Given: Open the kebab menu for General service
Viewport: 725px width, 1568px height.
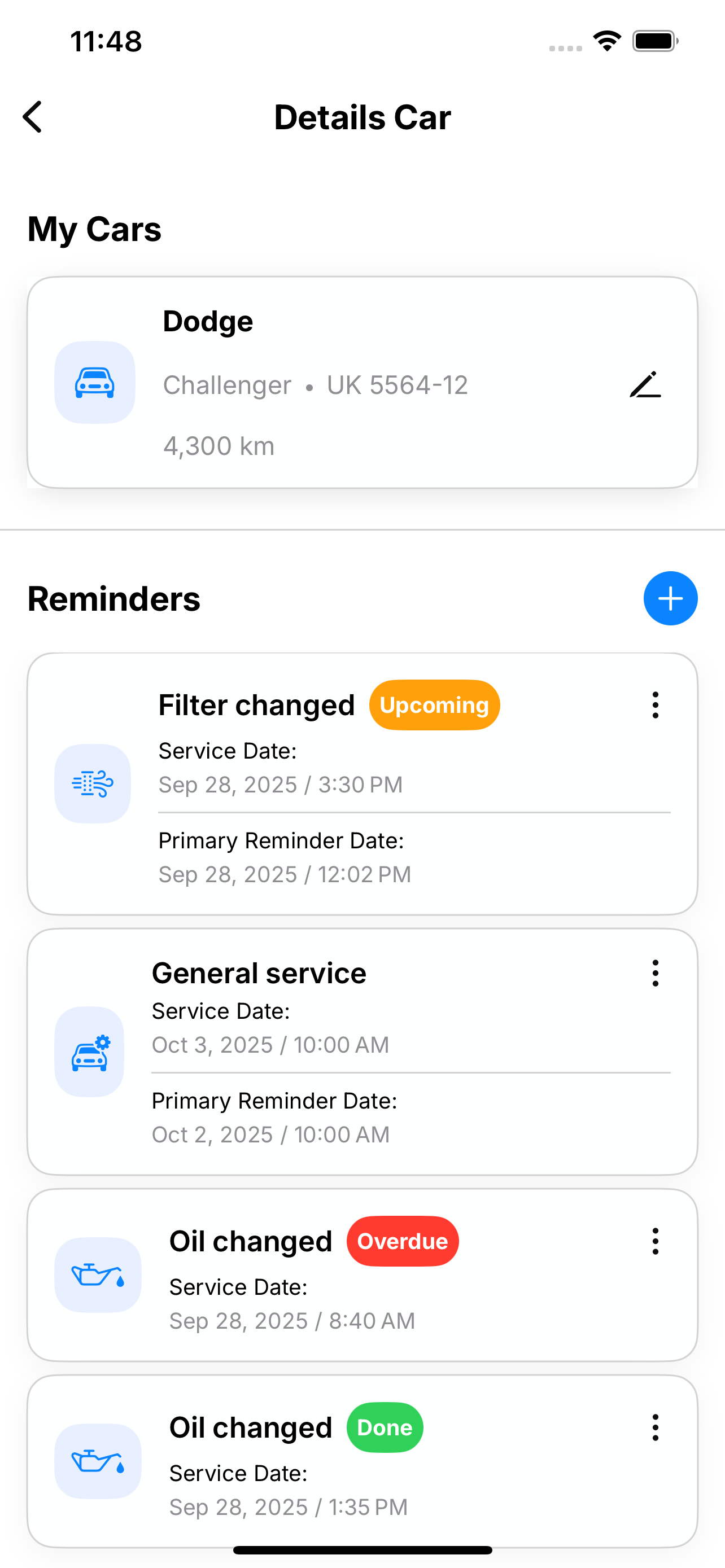Looking at the screenshot, I should 655,973.
